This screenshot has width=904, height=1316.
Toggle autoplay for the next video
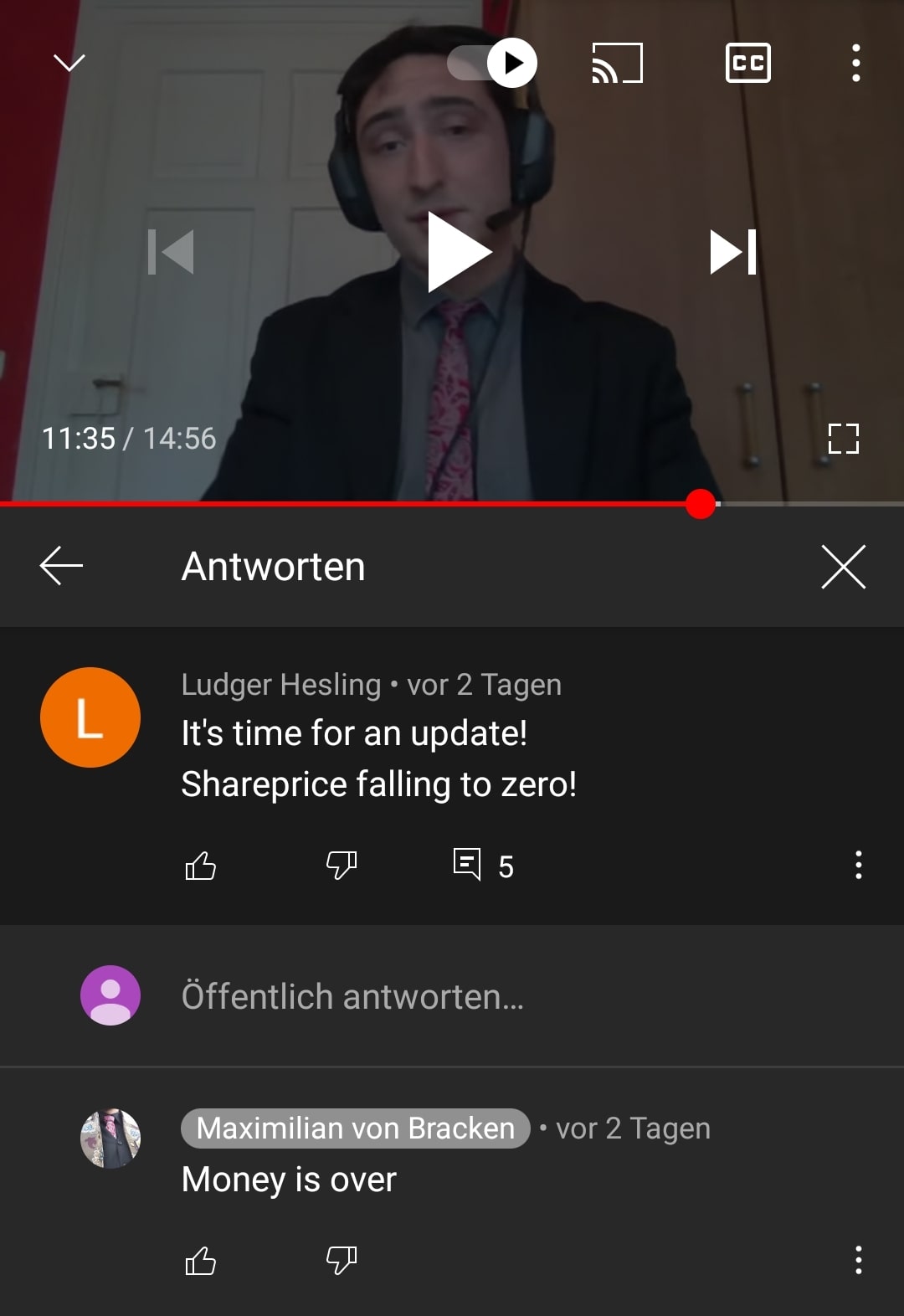[x=490, y=63]
